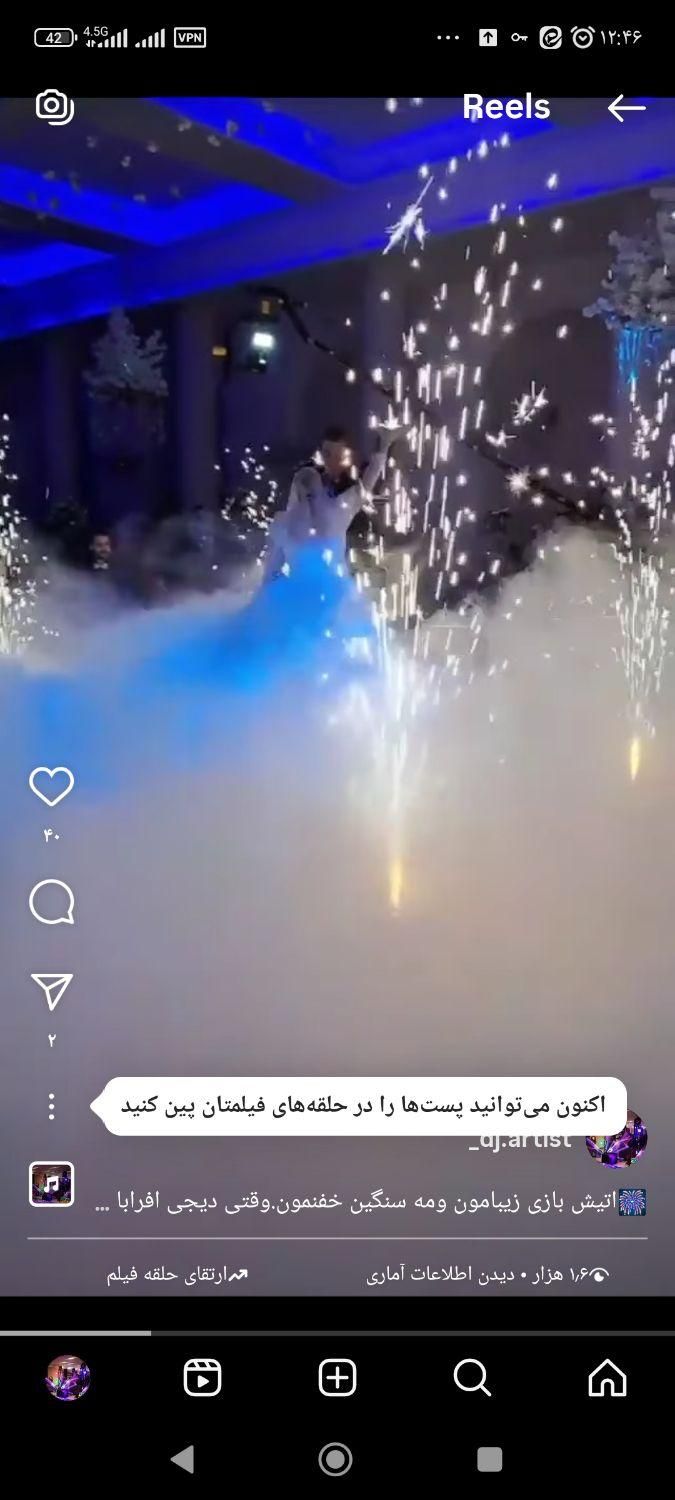Open the comments on this reel

(52, 902)
